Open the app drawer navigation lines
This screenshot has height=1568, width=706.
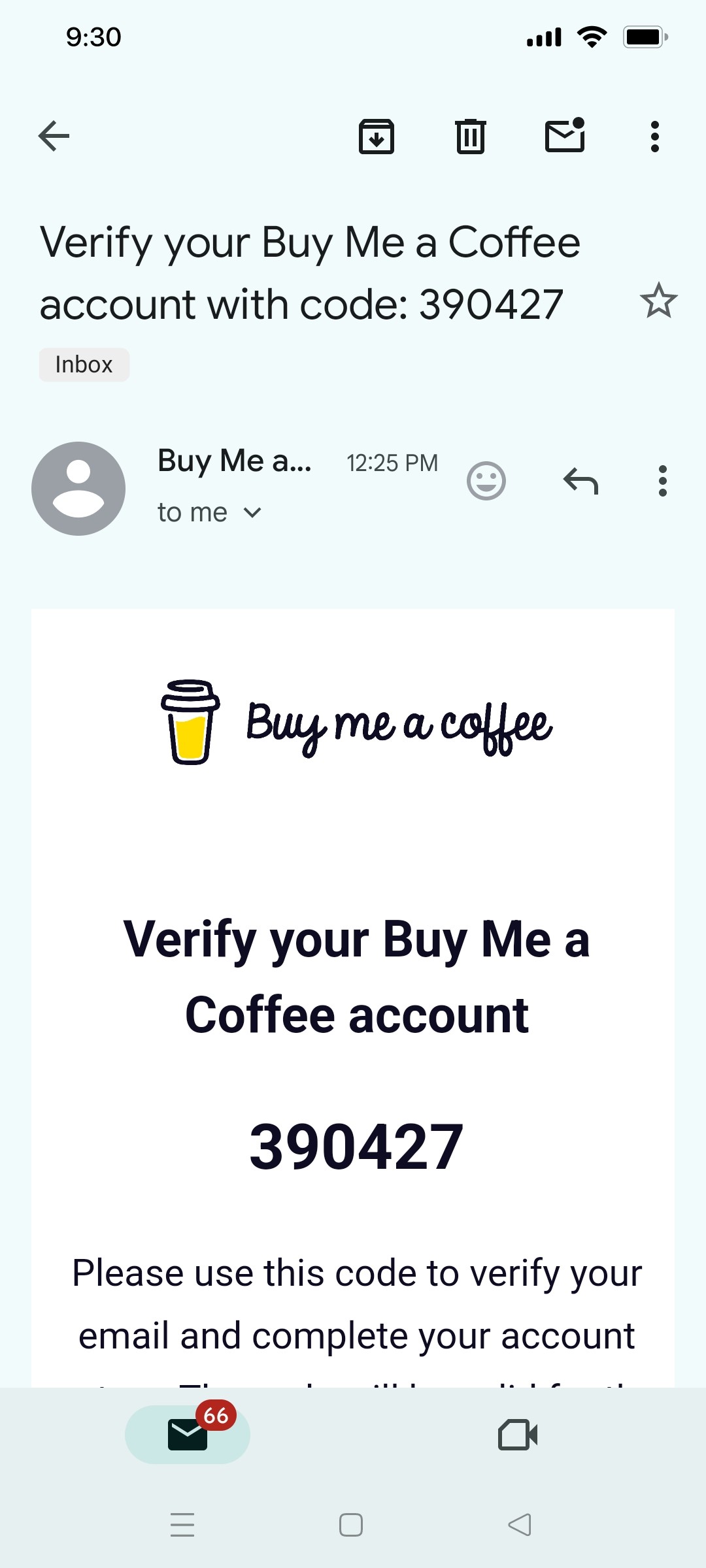pyautogui.click(x=183, y=1524)
